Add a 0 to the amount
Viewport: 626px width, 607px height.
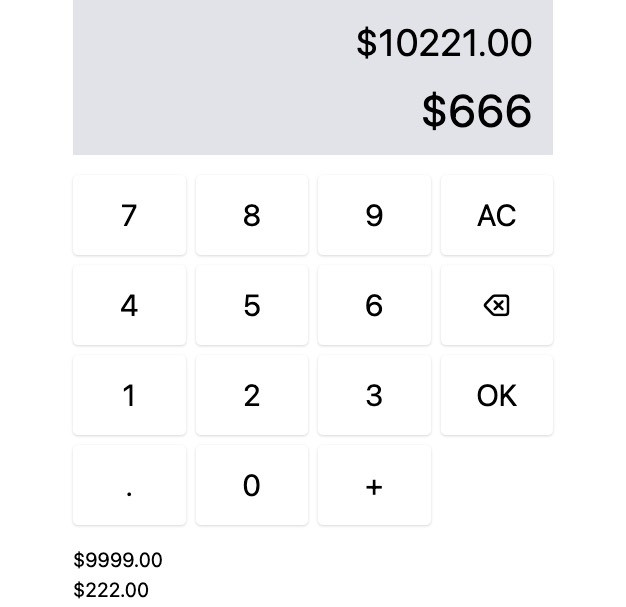[x=252, y=485]
